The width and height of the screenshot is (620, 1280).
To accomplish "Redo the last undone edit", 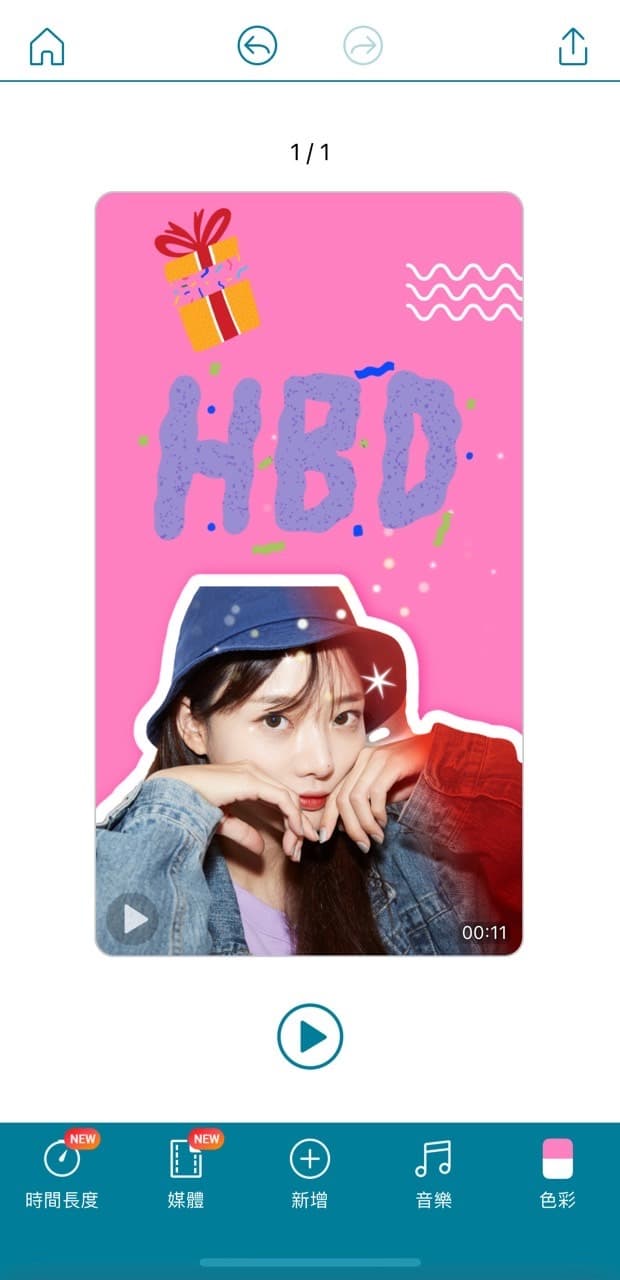I will (x=363, y=47).
